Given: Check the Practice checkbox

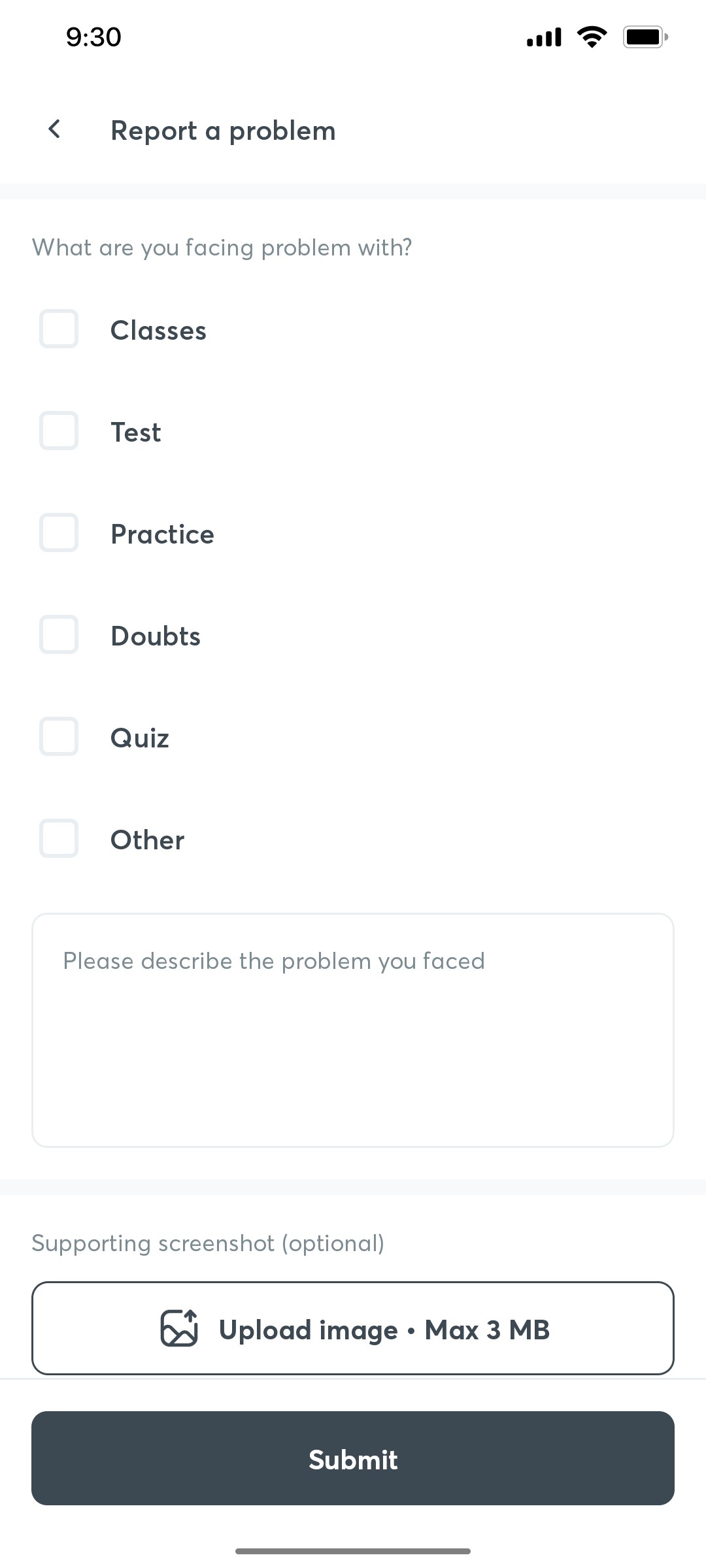Looking at the screenshot, I should pos(59,533).
